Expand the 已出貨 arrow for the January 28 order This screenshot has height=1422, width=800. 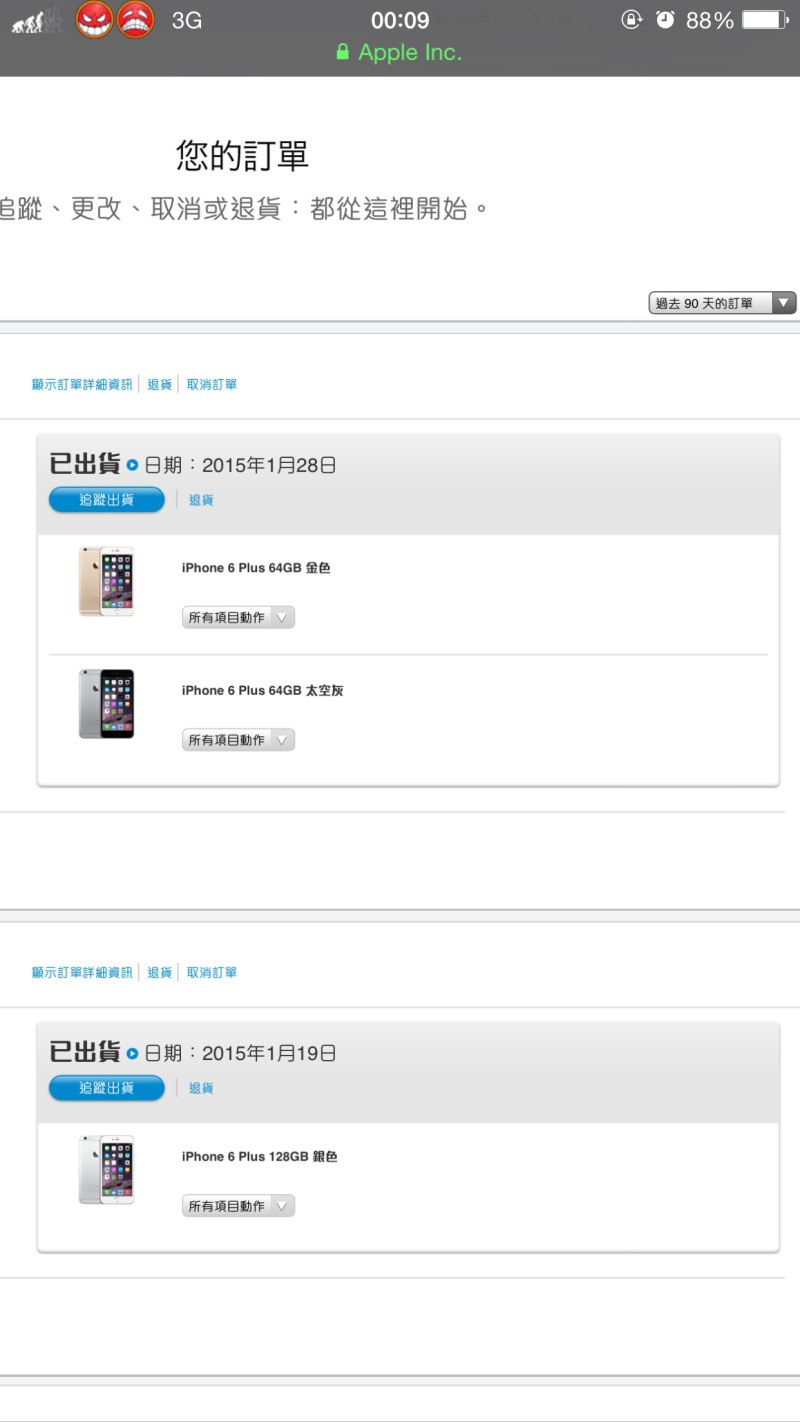(x=133, y=465)
